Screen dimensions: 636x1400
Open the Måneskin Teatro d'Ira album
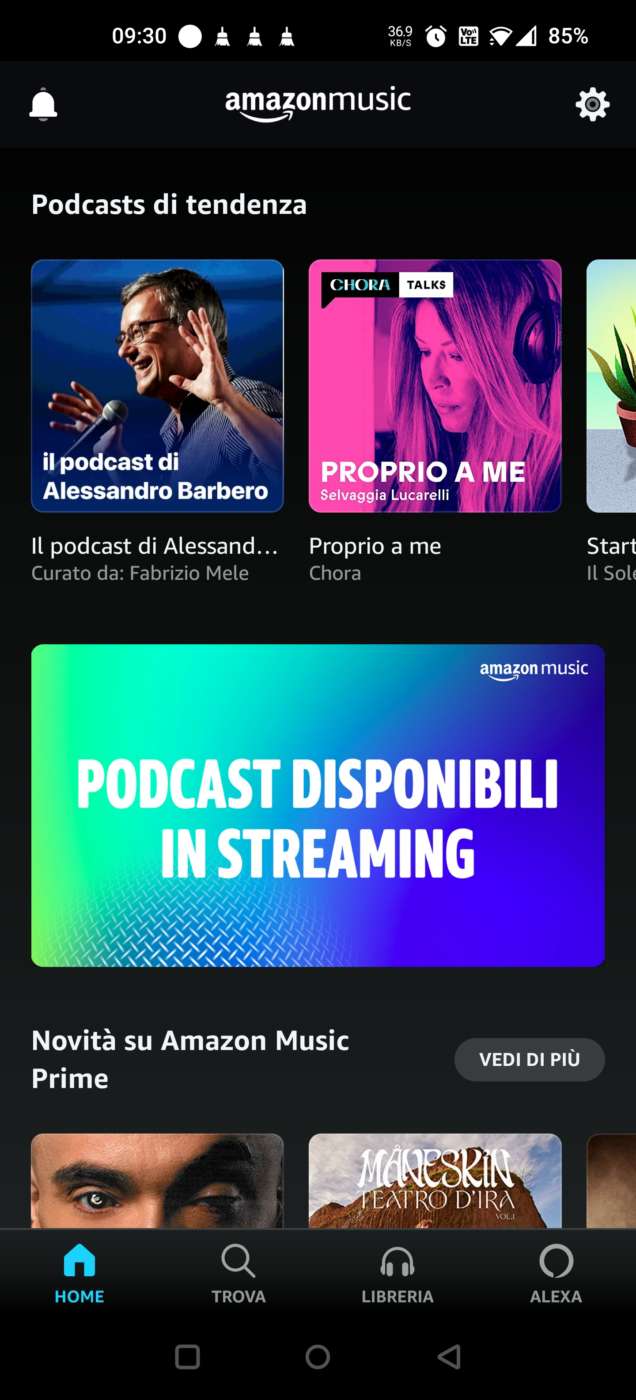click(x=435, y=1180)
